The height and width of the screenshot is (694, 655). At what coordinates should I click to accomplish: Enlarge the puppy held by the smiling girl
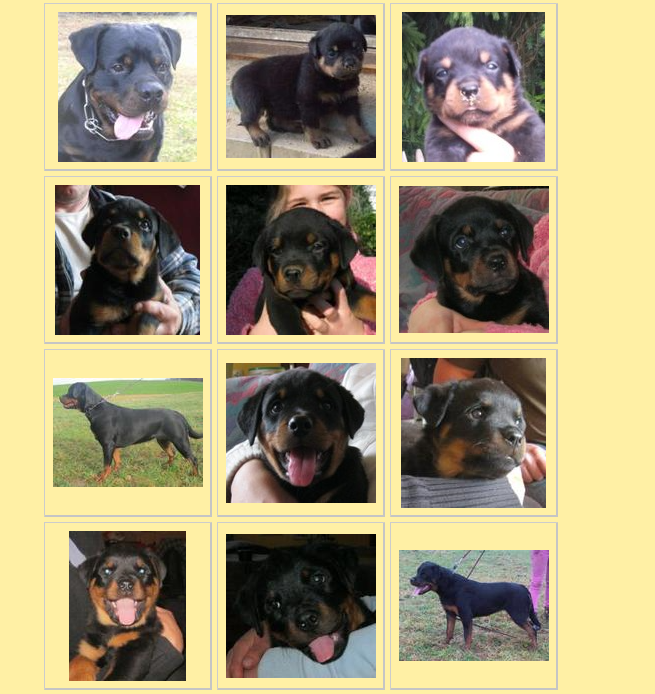(300, 260)
